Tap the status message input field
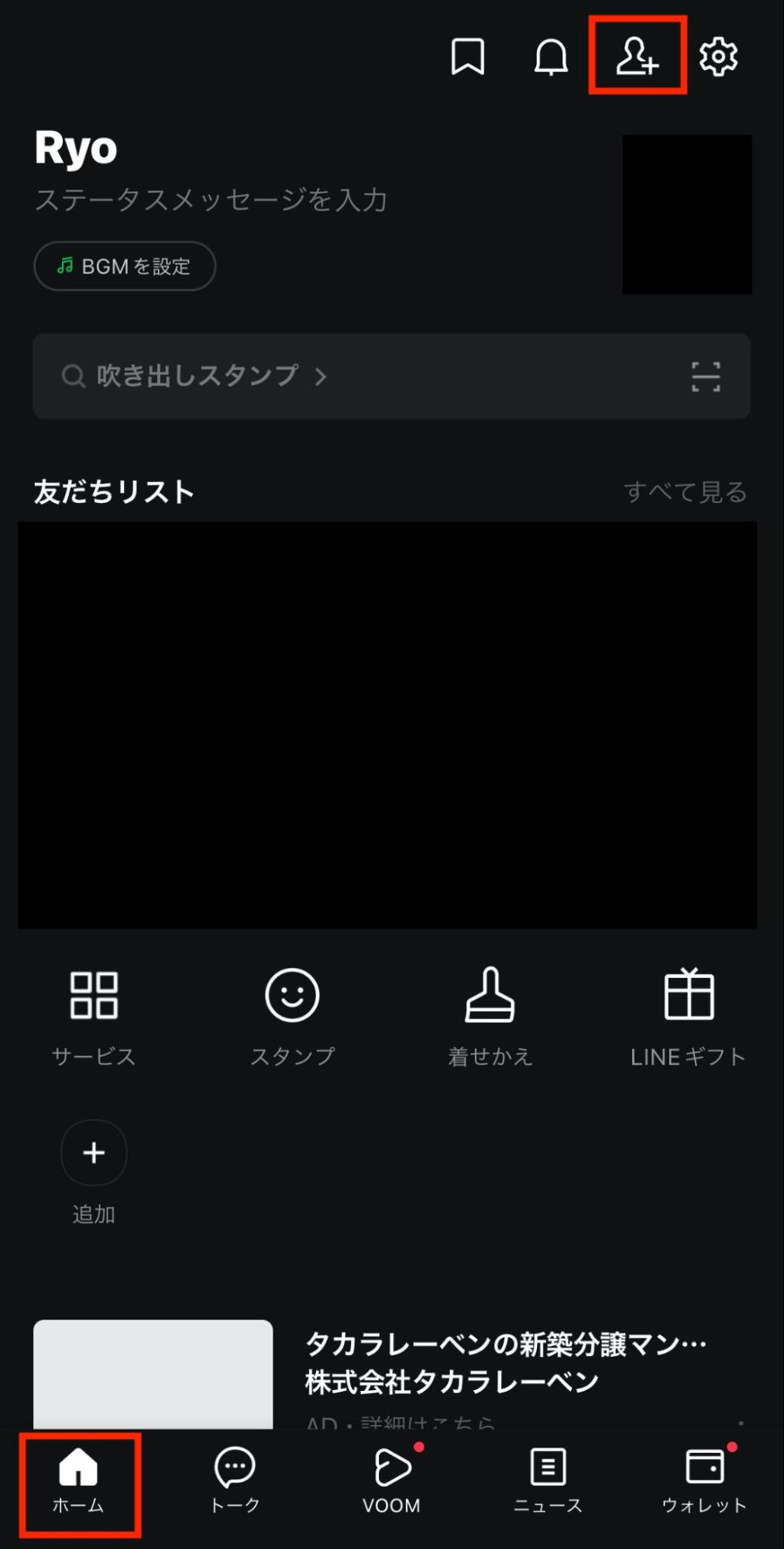Image resolution: width=784 pixels, height=1549 pixels. click(x=211, y=200)
